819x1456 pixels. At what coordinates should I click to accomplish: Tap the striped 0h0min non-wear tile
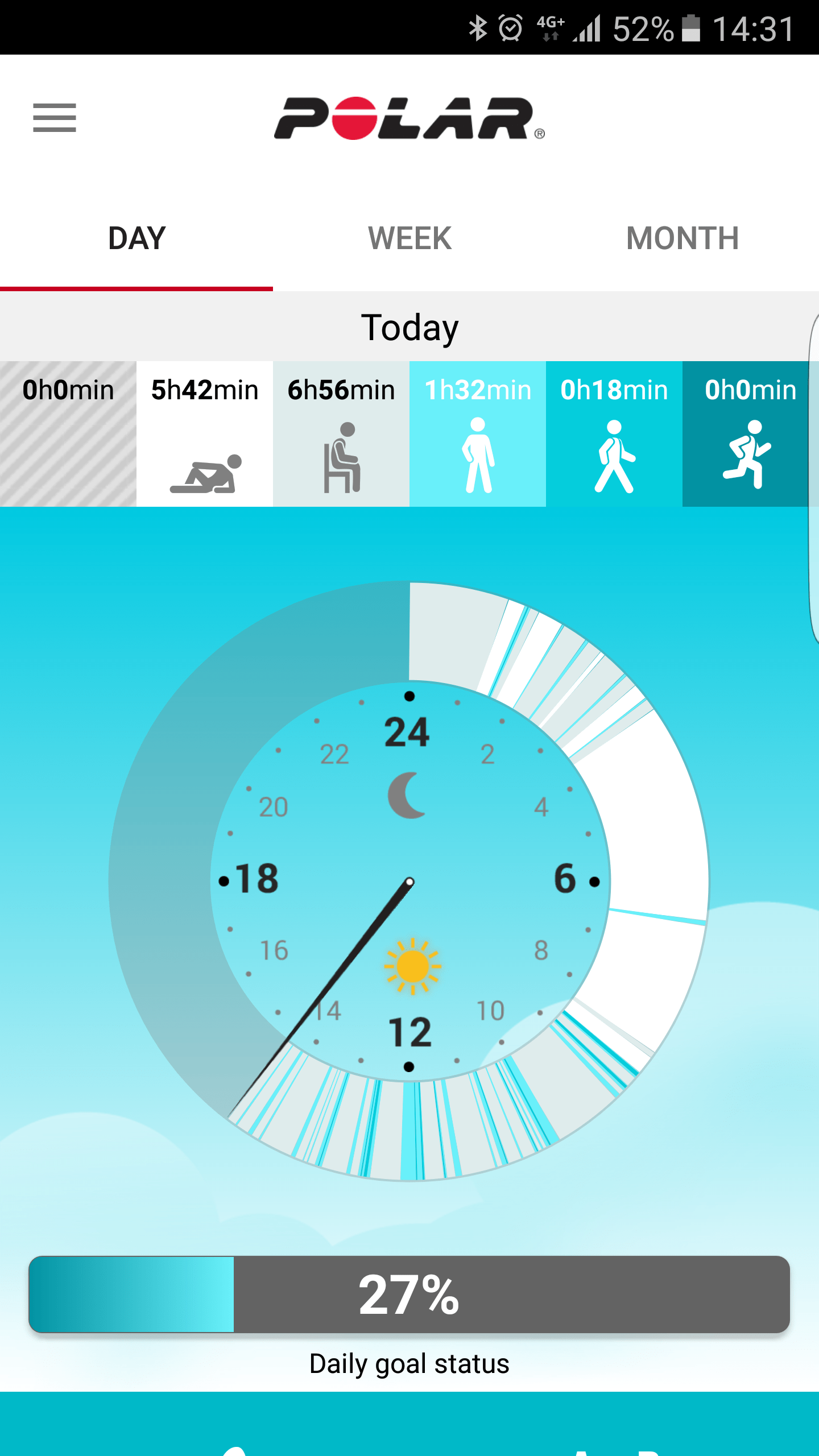coord(68,434)
